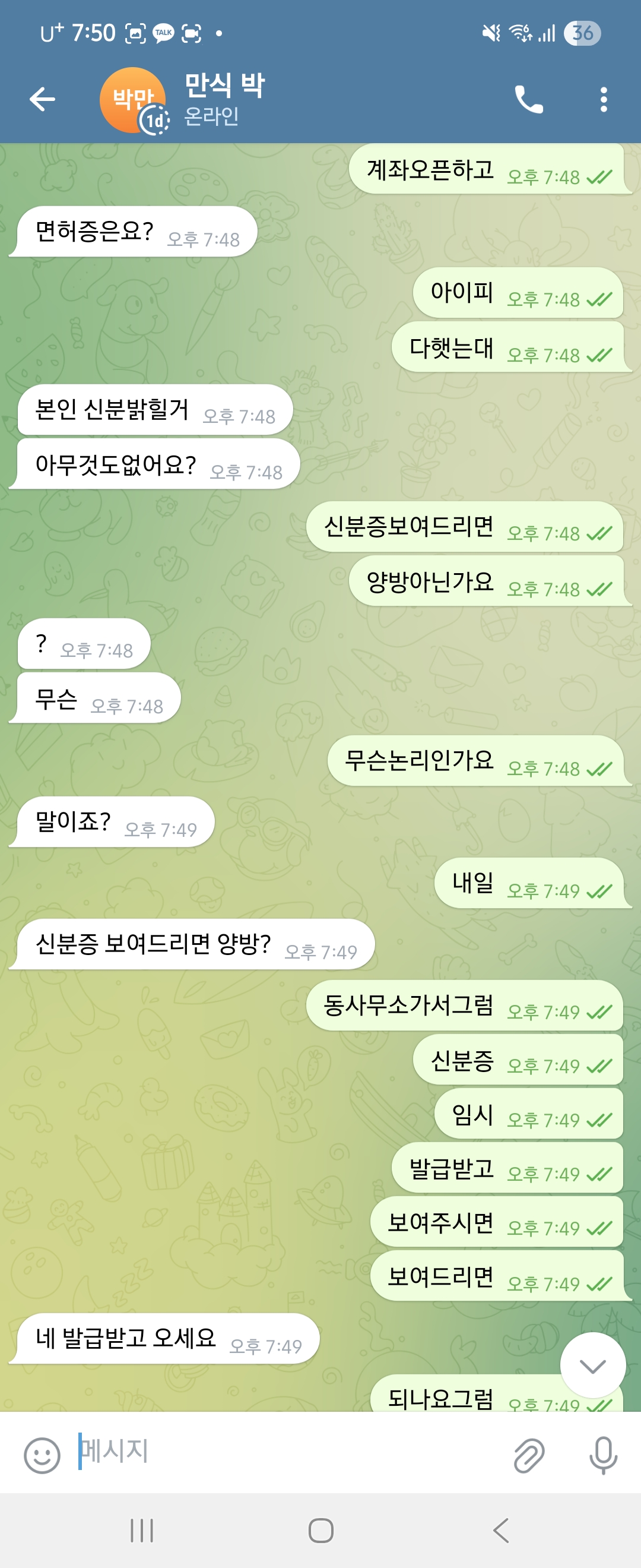
Task: Record a voice message with the microphone
Action: 603,1455
